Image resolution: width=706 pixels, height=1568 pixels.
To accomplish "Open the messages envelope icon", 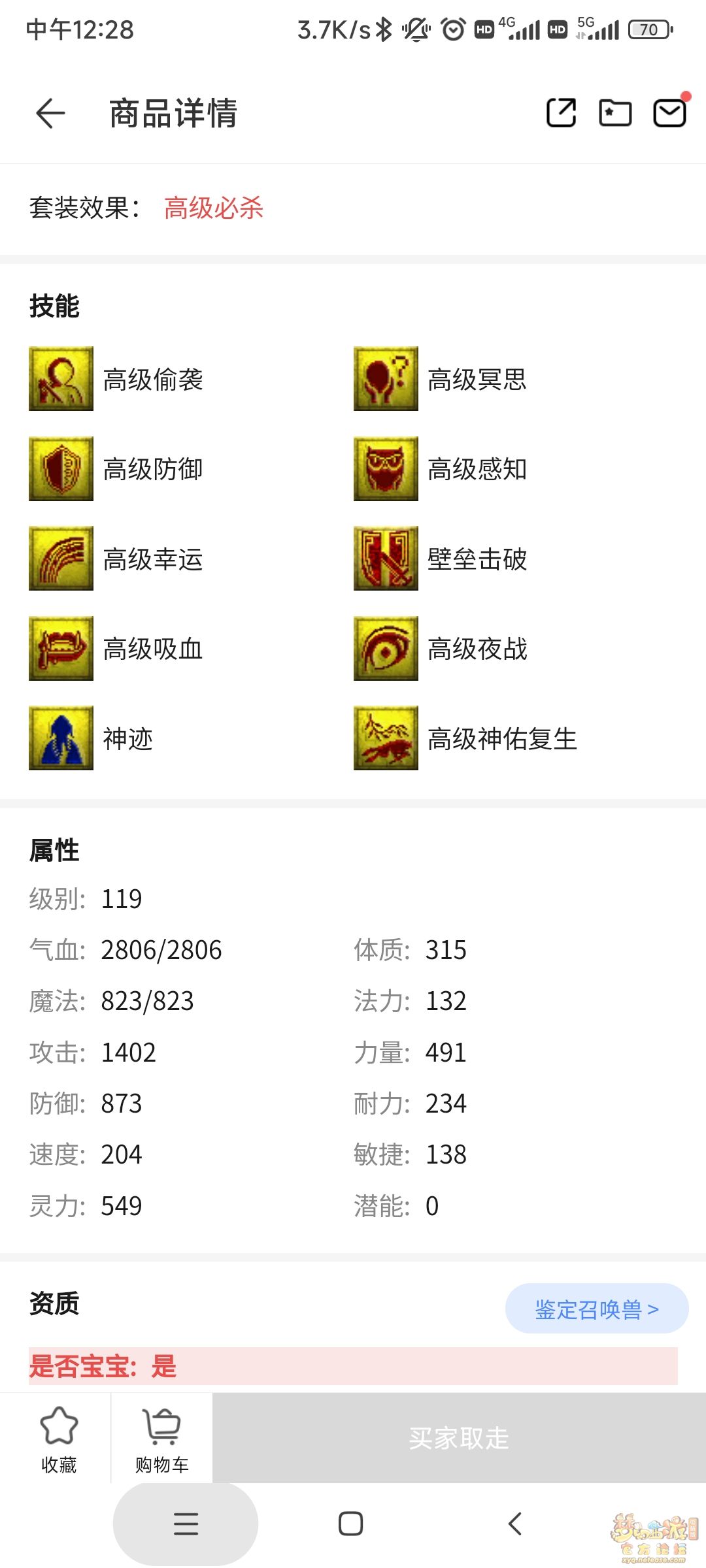I will point(670,113).
